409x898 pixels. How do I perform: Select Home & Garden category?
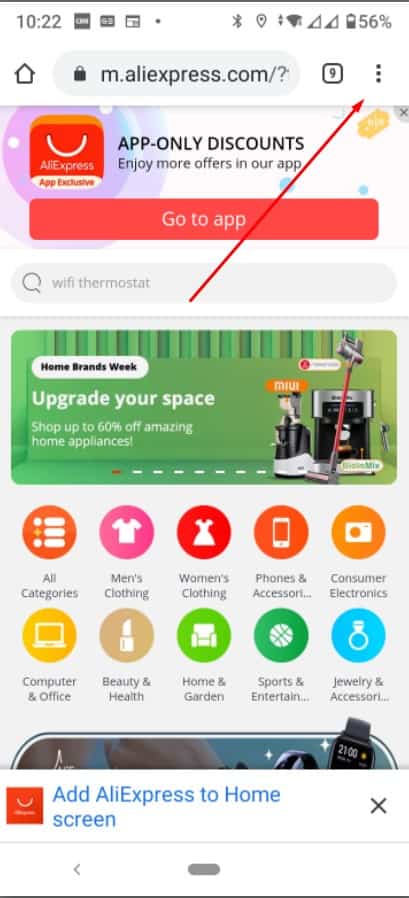pos(204,656)
